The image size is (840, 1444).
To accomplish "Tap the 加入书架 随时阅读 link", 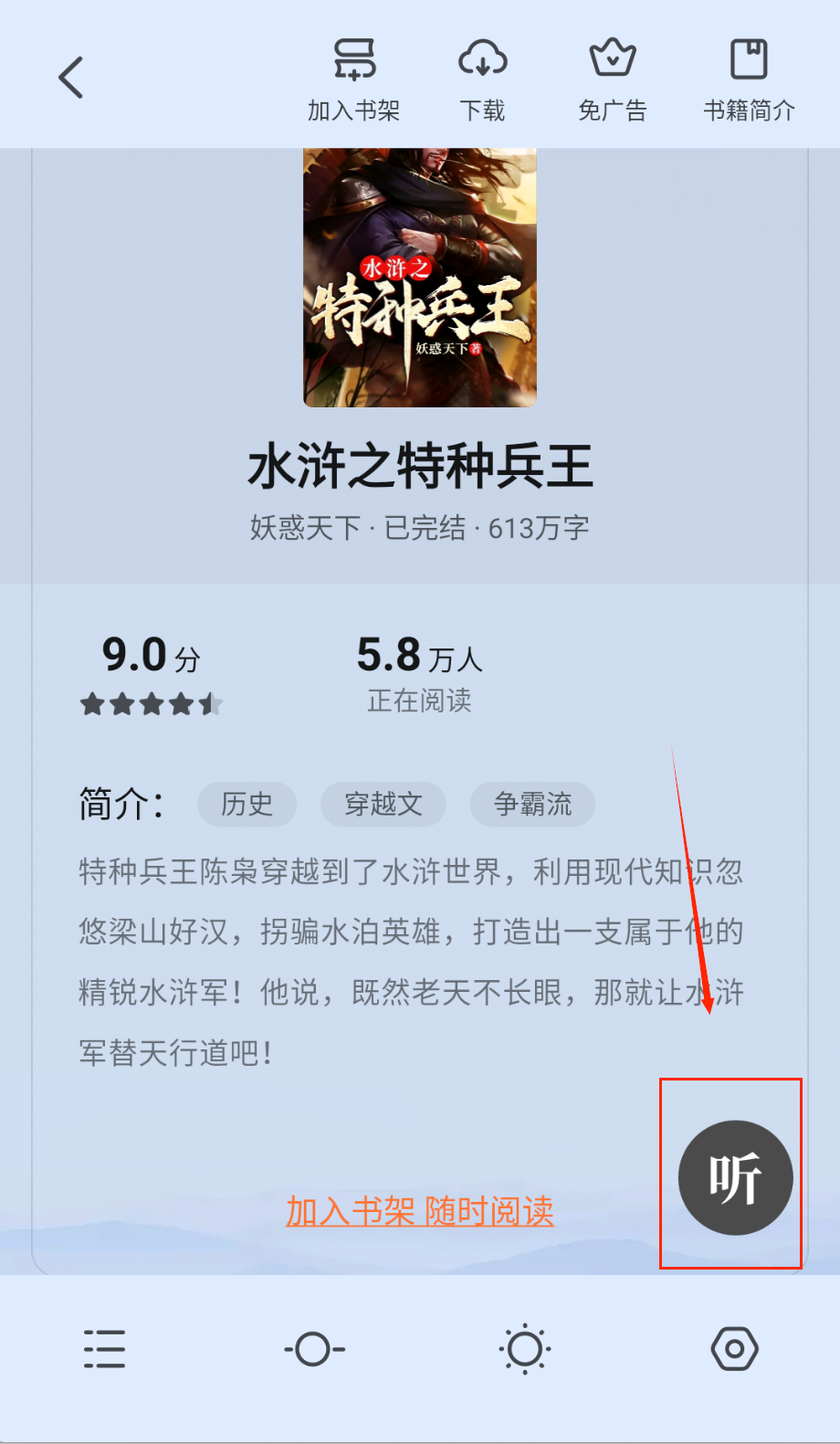I will 420,1211.
